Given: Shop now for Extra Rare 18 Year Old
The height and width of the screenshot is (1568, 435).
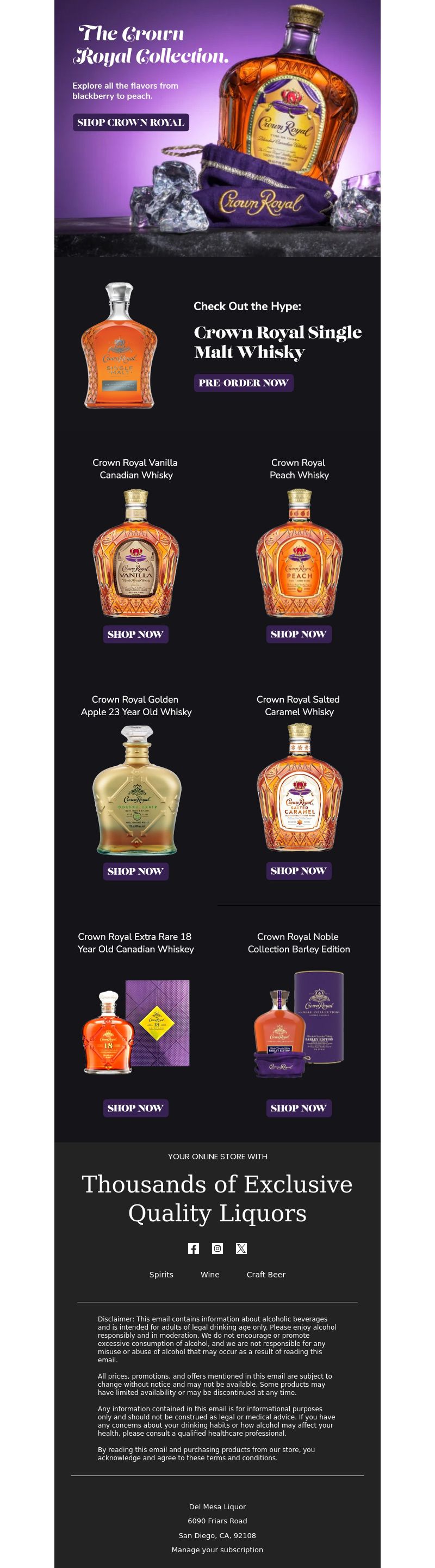Looking at the screenshot, I should (x=135, y=1108).
